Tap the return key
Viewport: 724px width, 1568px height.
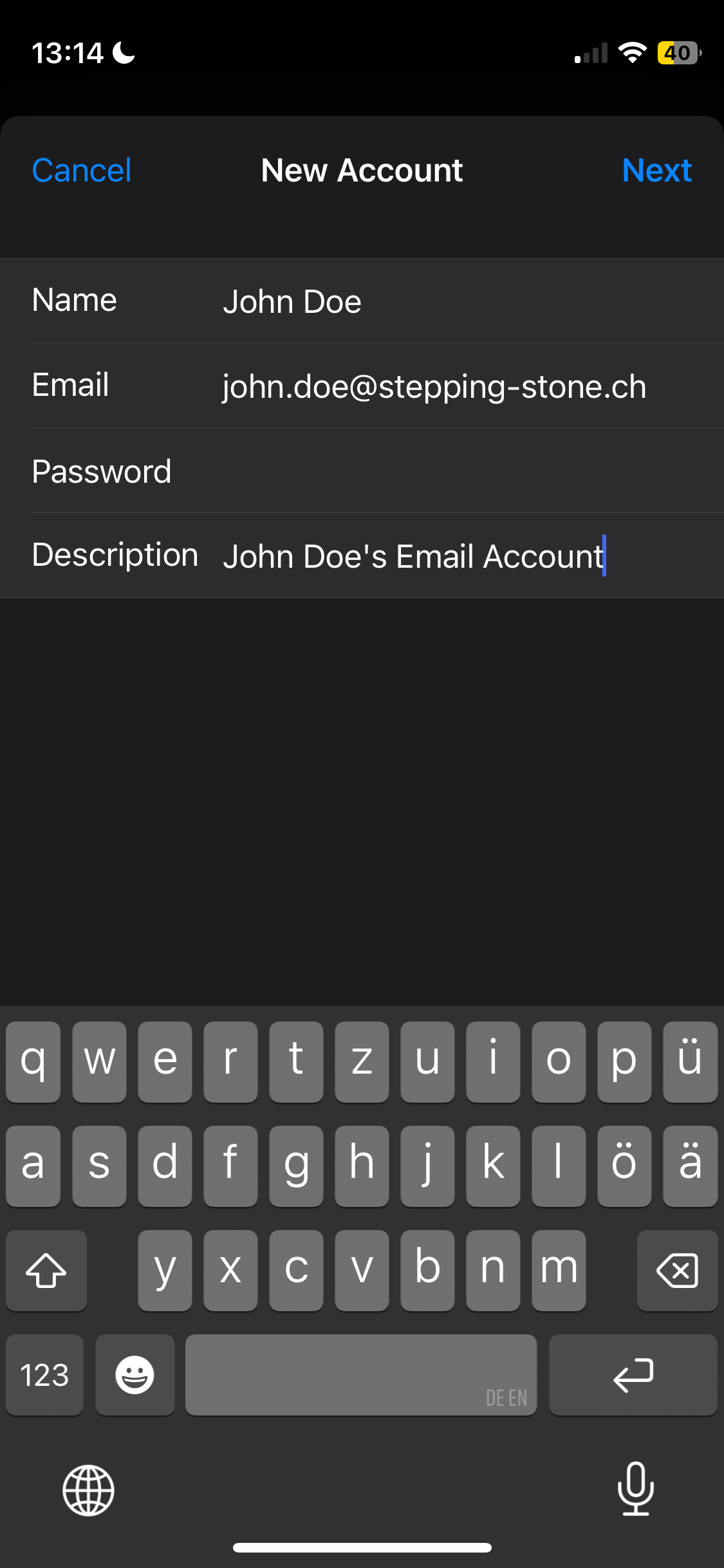[633, 1375]
